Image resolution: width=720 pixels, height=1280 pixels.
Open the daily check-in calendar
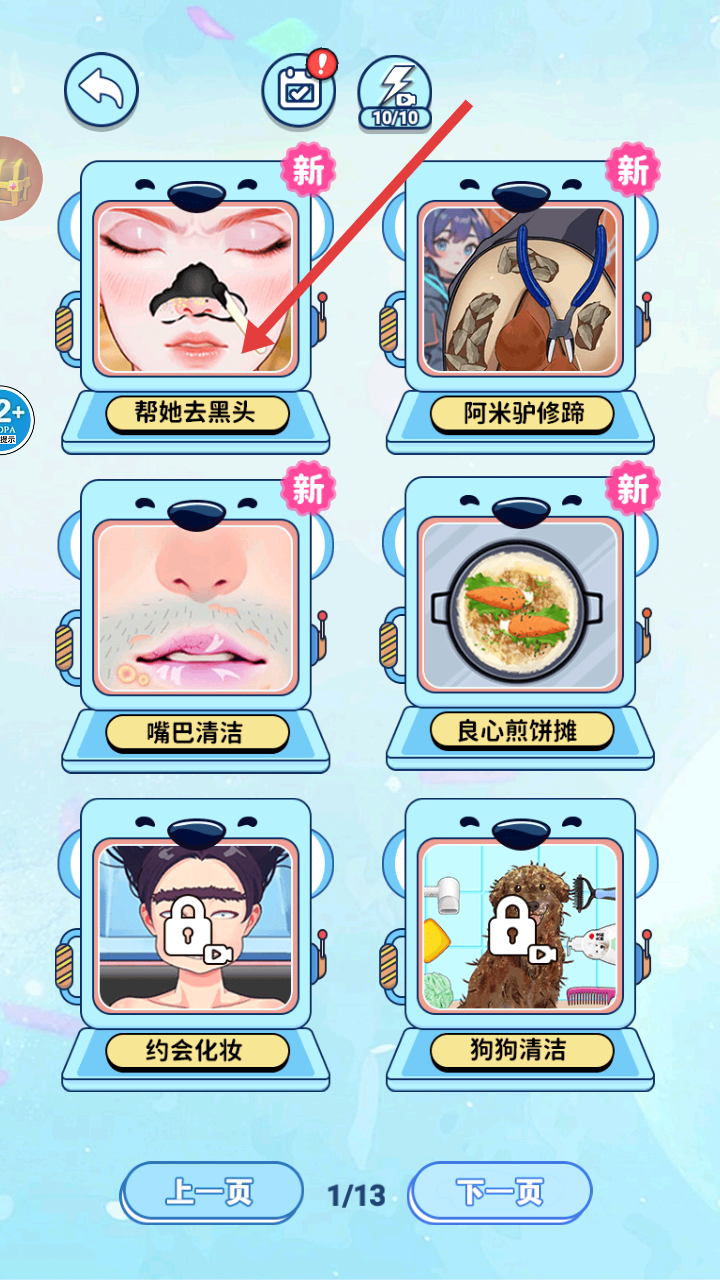[298, 90]
